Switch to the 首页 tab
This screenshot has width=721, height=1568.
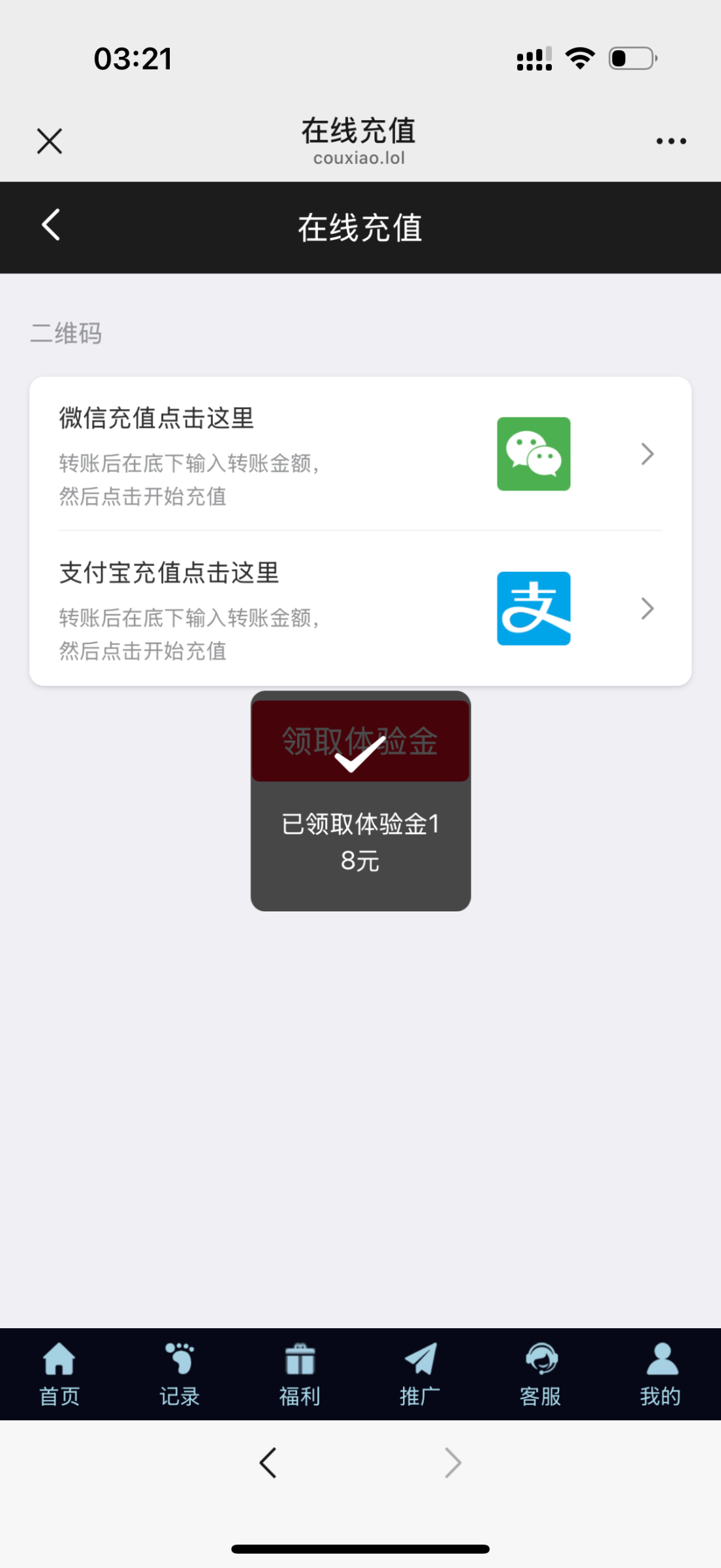(59, 1374)
